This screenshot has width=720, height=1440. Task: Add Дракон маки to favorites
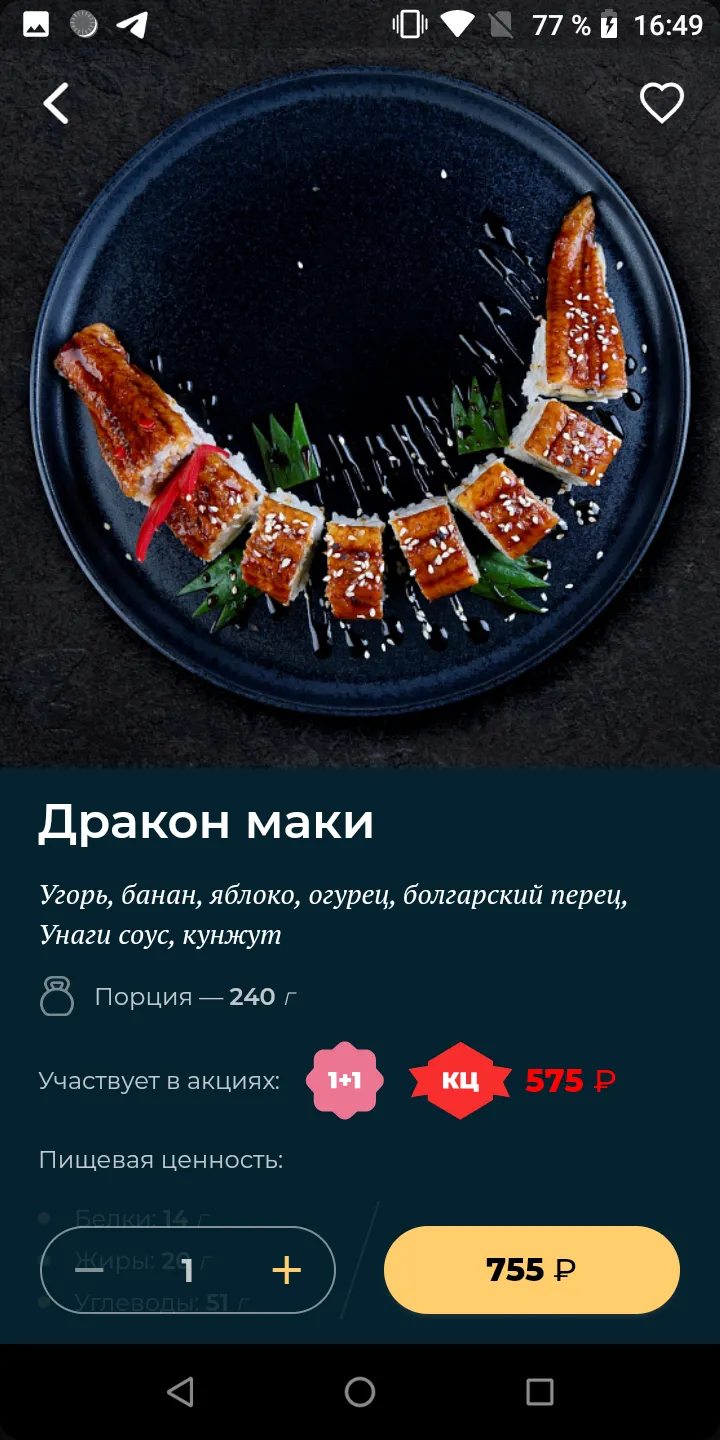point(661,103)
